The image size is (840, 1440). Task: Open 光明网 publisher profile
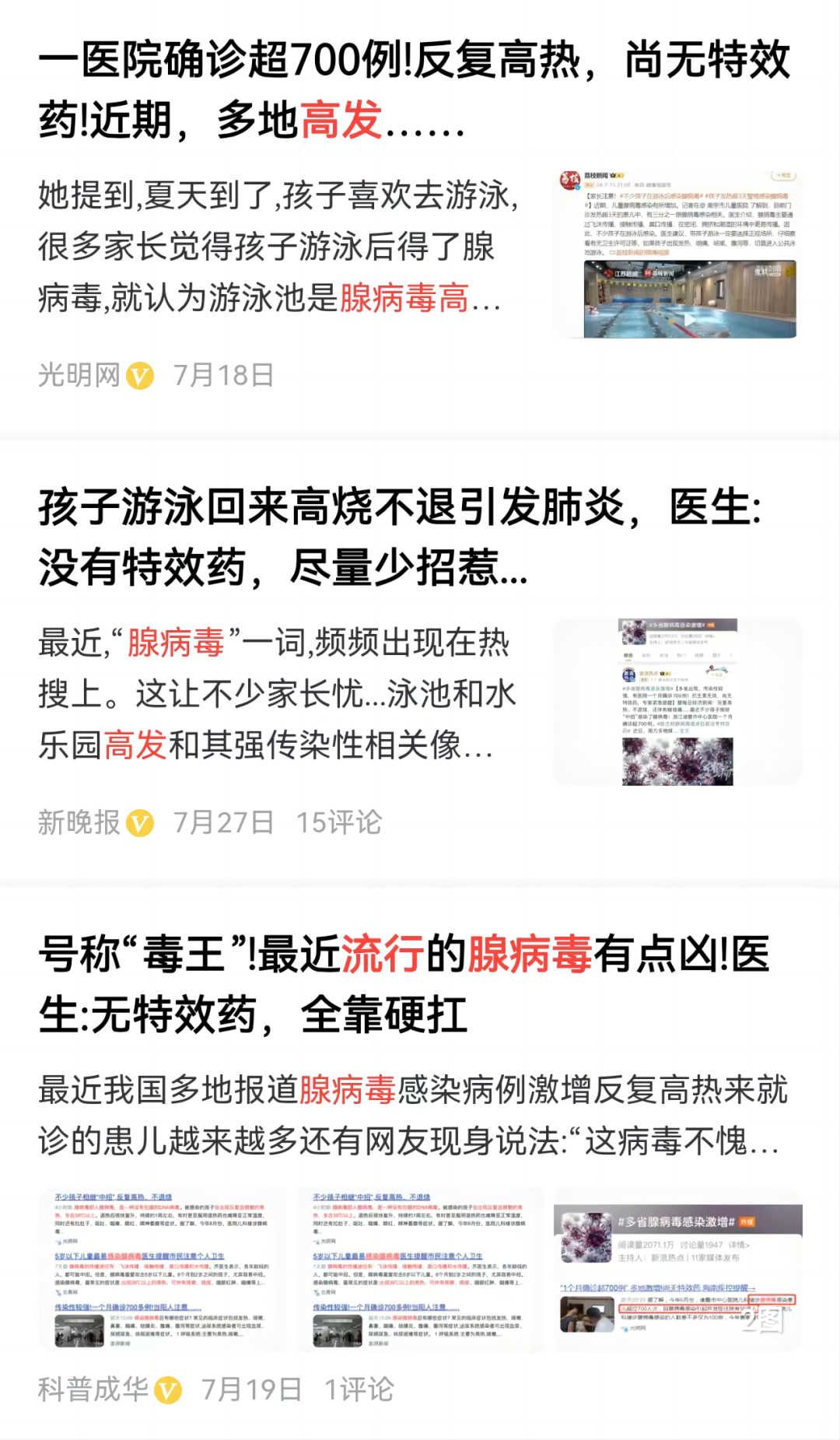(79, 376)
